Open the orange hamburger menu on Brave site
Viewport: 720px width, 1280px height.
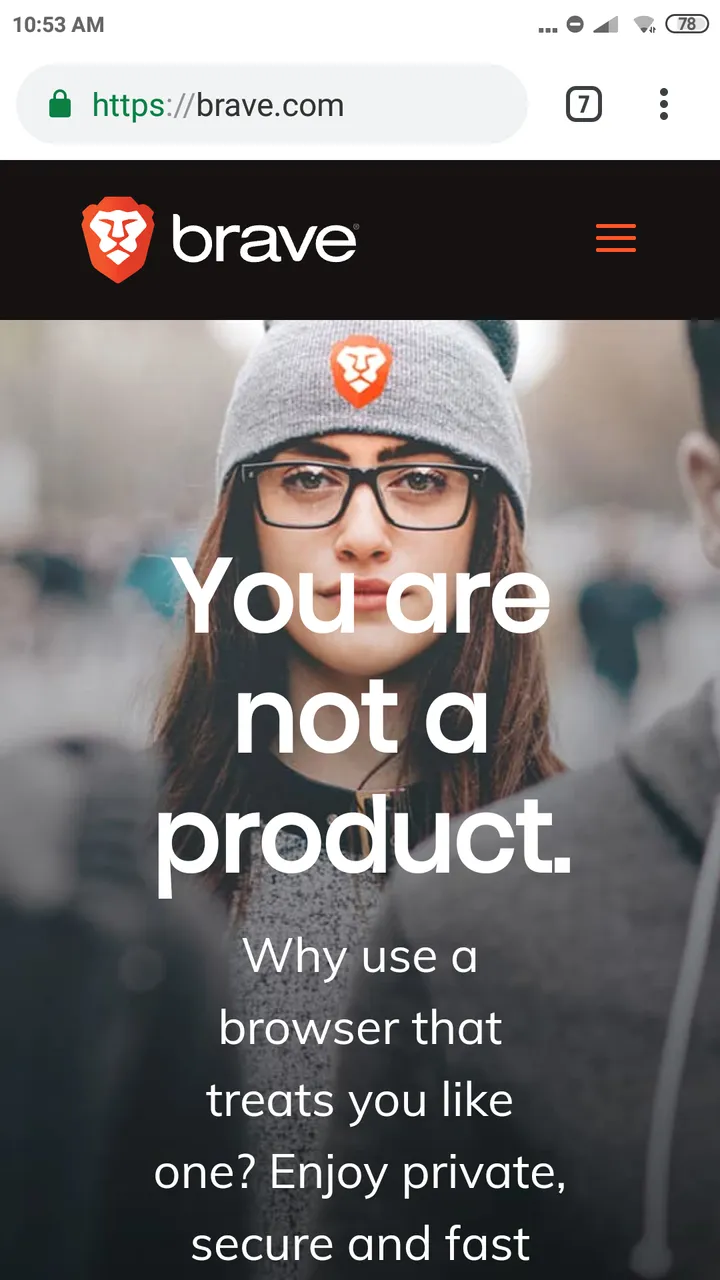click(616, 239)
